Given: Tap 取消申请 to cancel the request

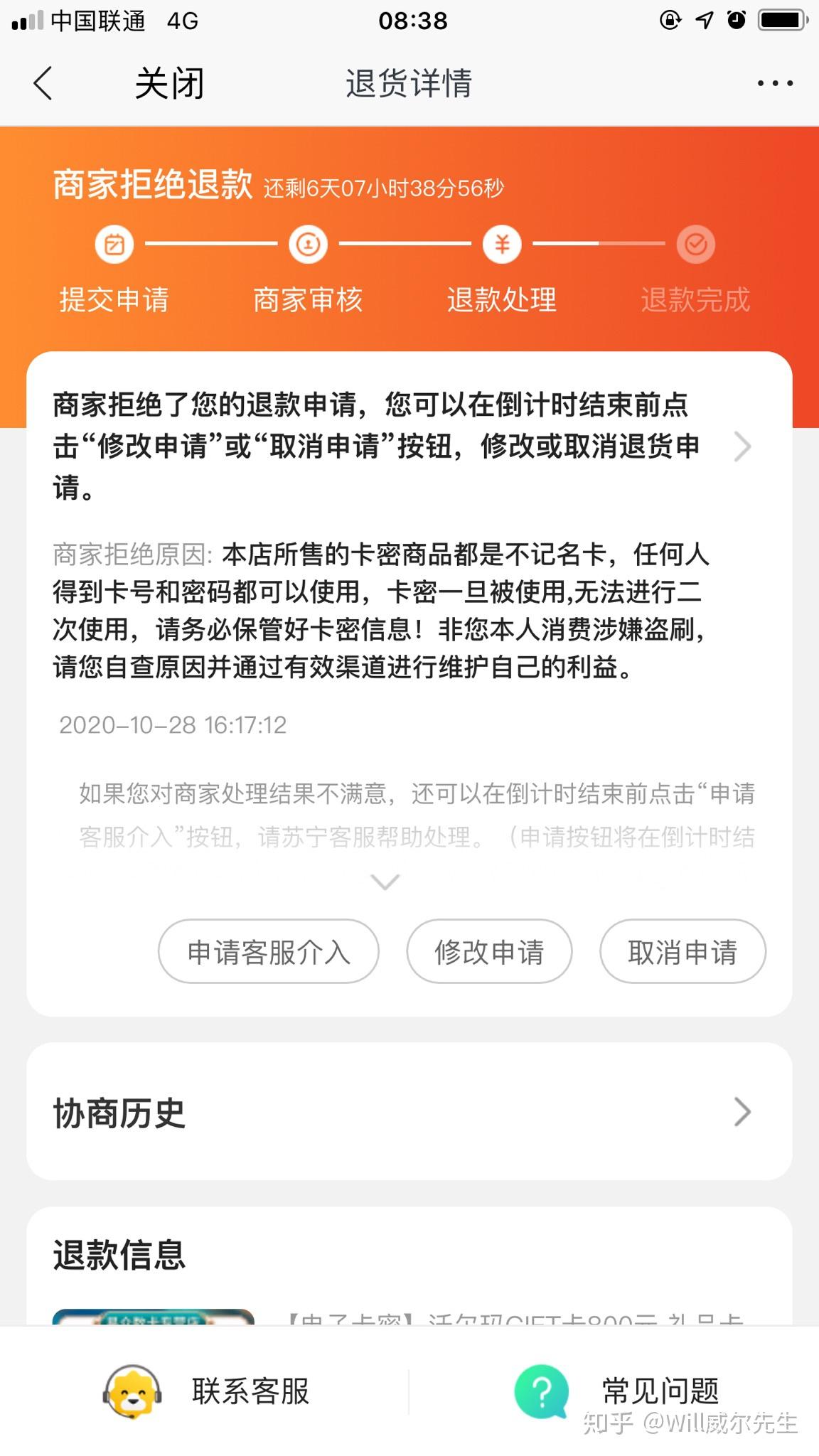Looking at the screenshot, I should (x=682, y=952).
